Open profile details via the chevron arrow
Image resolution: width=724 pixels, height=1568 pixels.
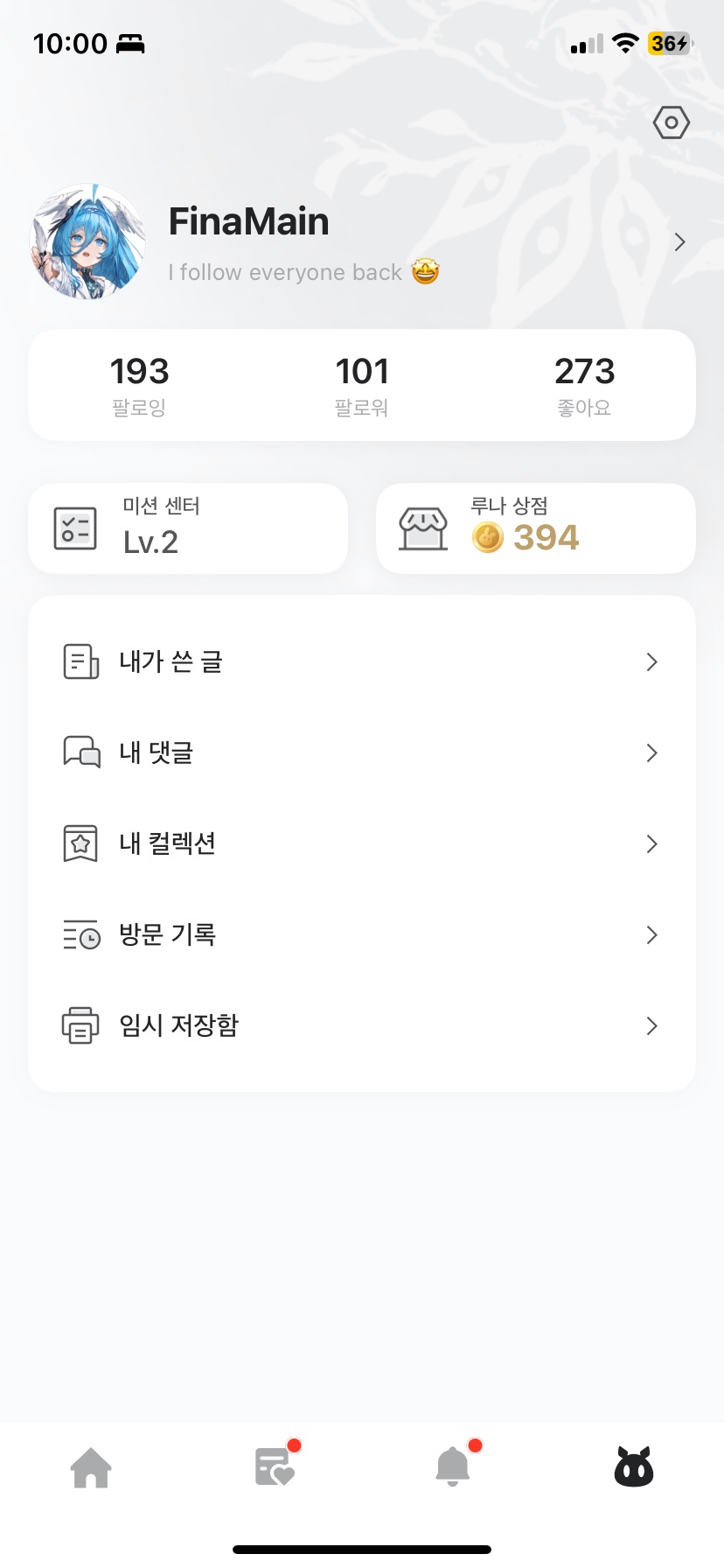point(679,242)
